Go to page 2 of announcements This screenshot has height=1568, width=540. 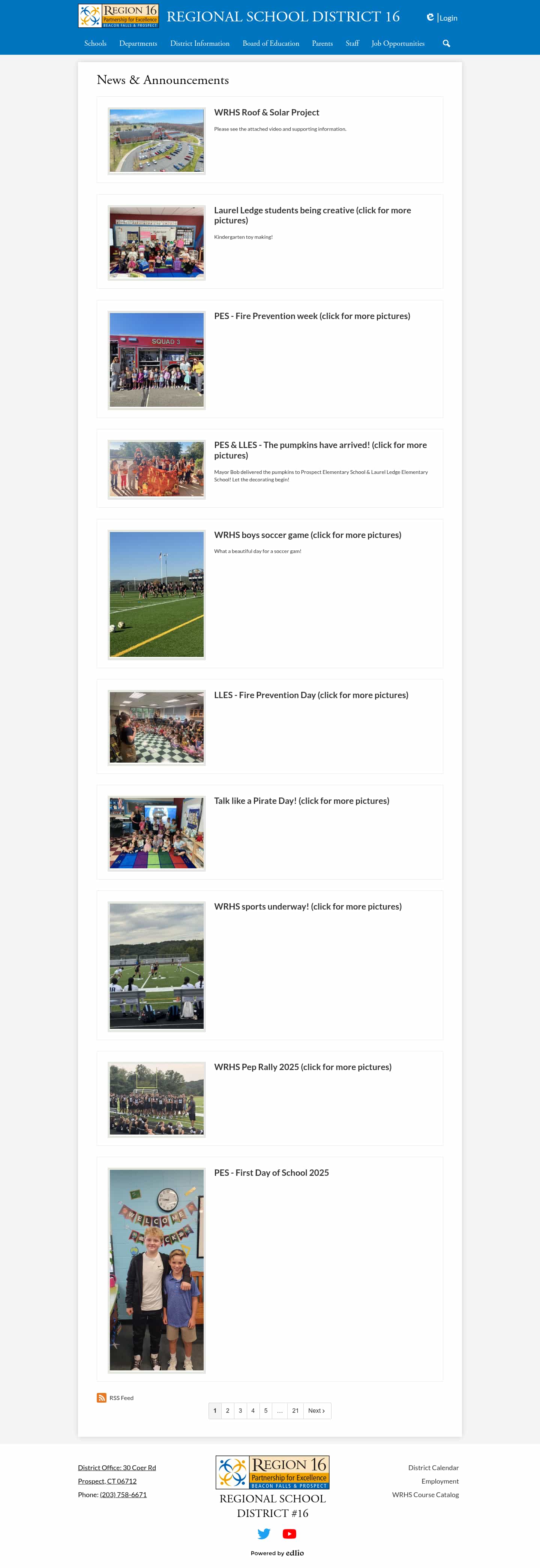[228, 1411]
